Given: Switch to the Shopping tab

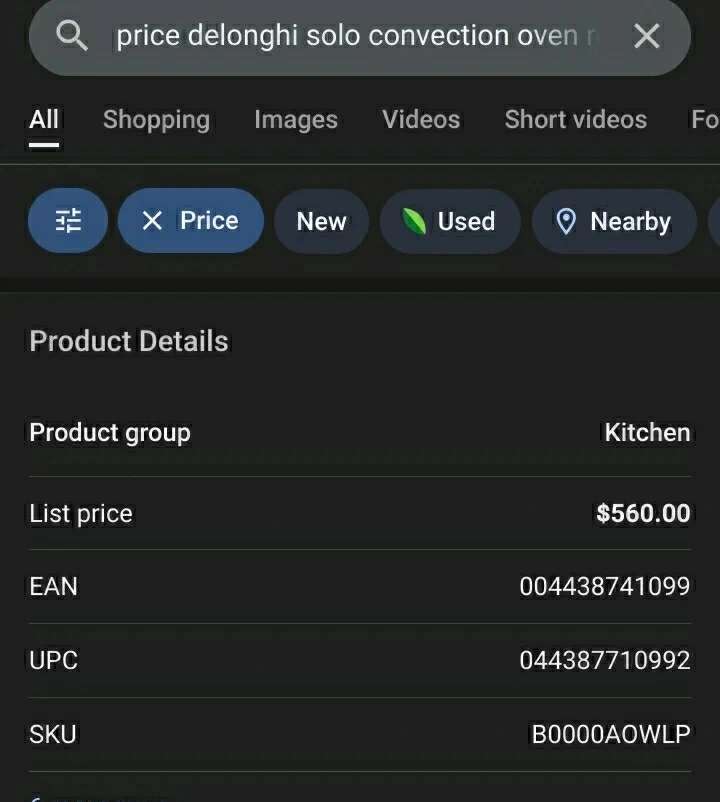Looking at the screenshot, I should point(156,120).
